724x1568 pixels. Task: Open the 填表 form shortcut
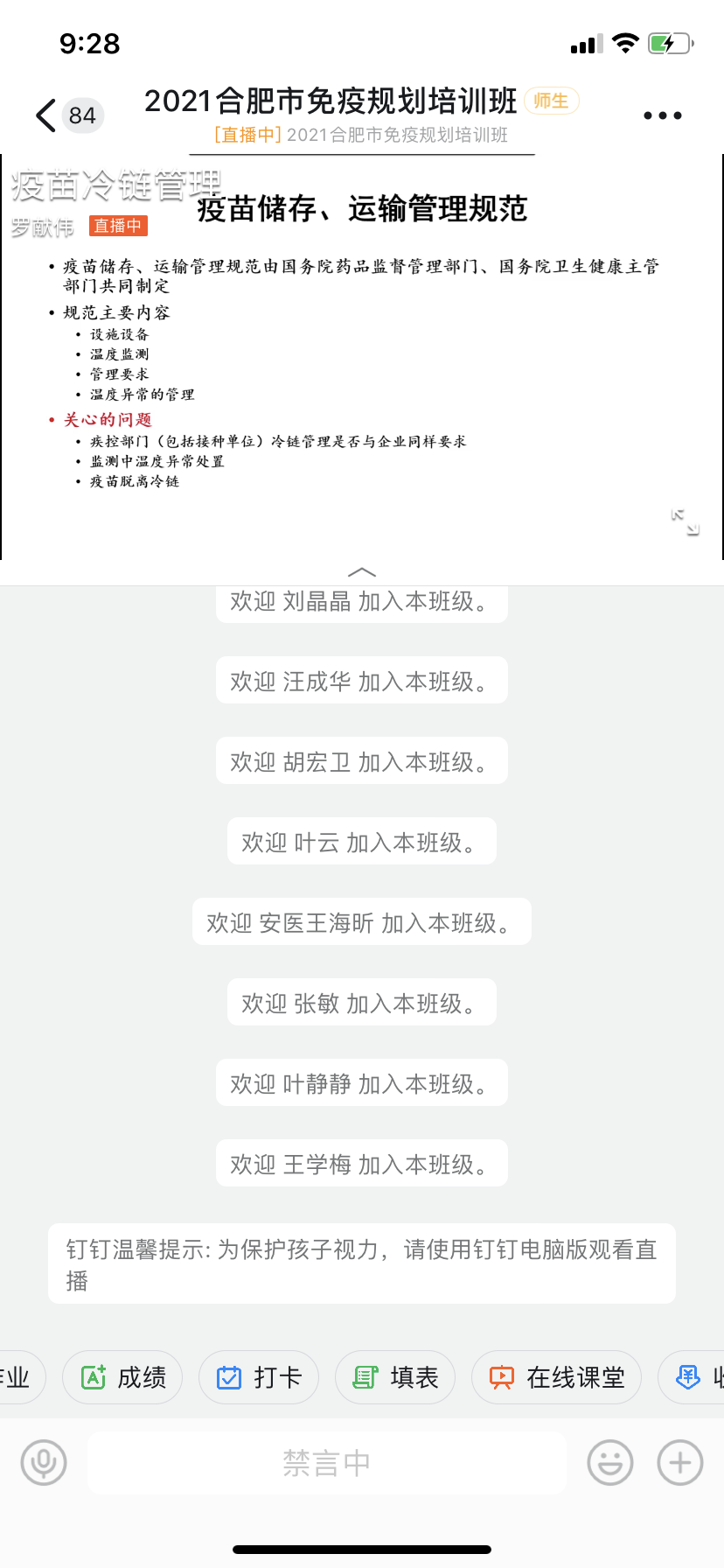point(395,1377)
